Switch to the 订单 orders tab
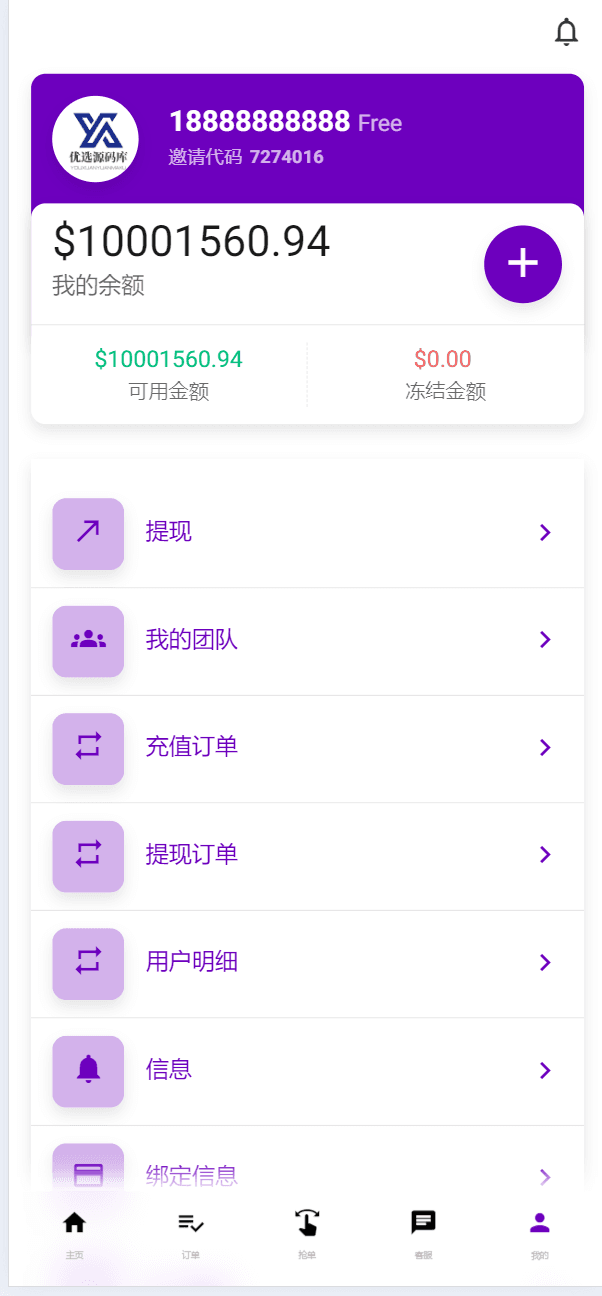The height and width of the screenshot is (1296, 602). pyautogui.click(x=190, y=1232)
